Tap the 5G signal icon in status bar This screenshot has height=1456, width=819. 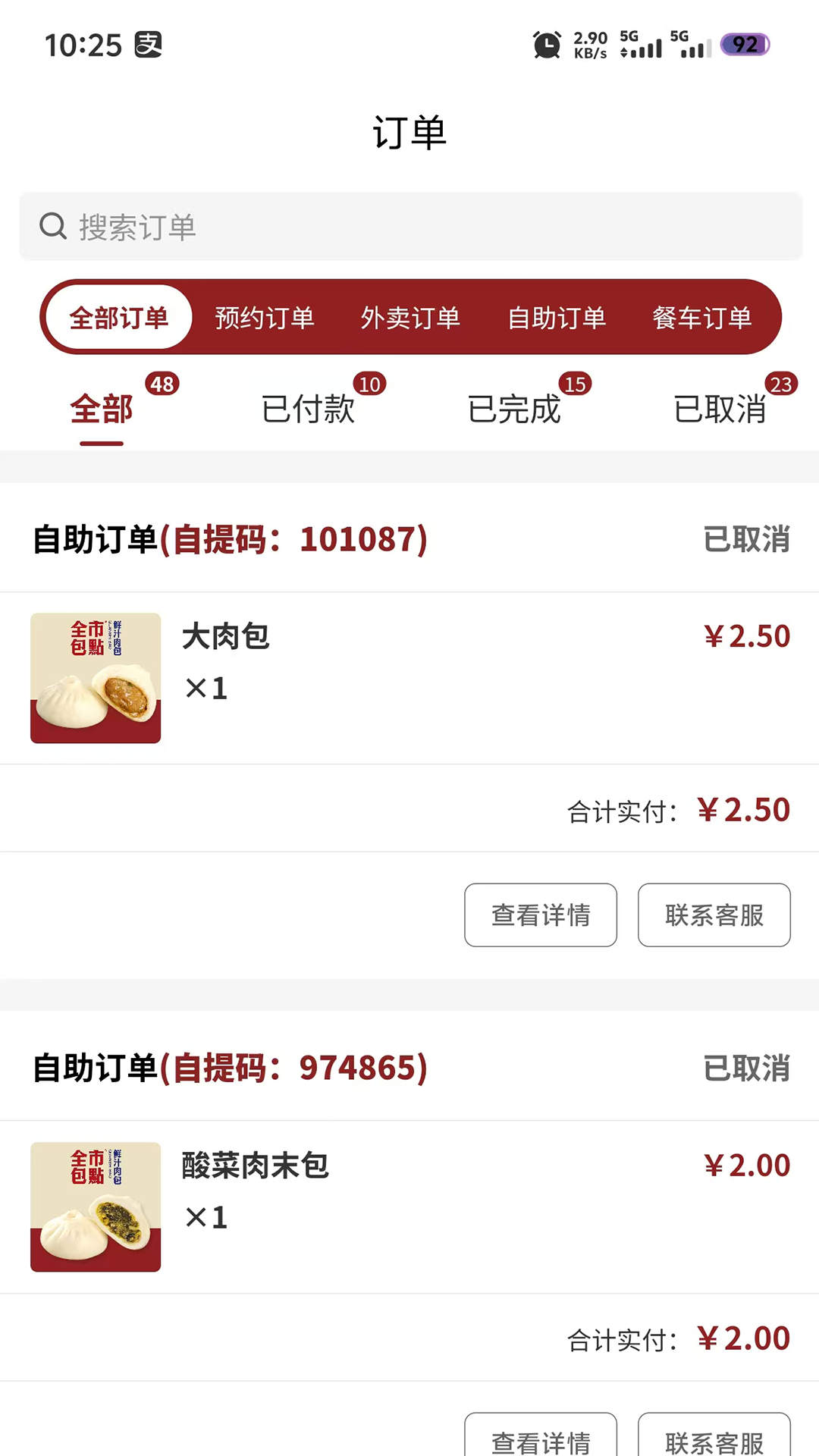[643, 45]
